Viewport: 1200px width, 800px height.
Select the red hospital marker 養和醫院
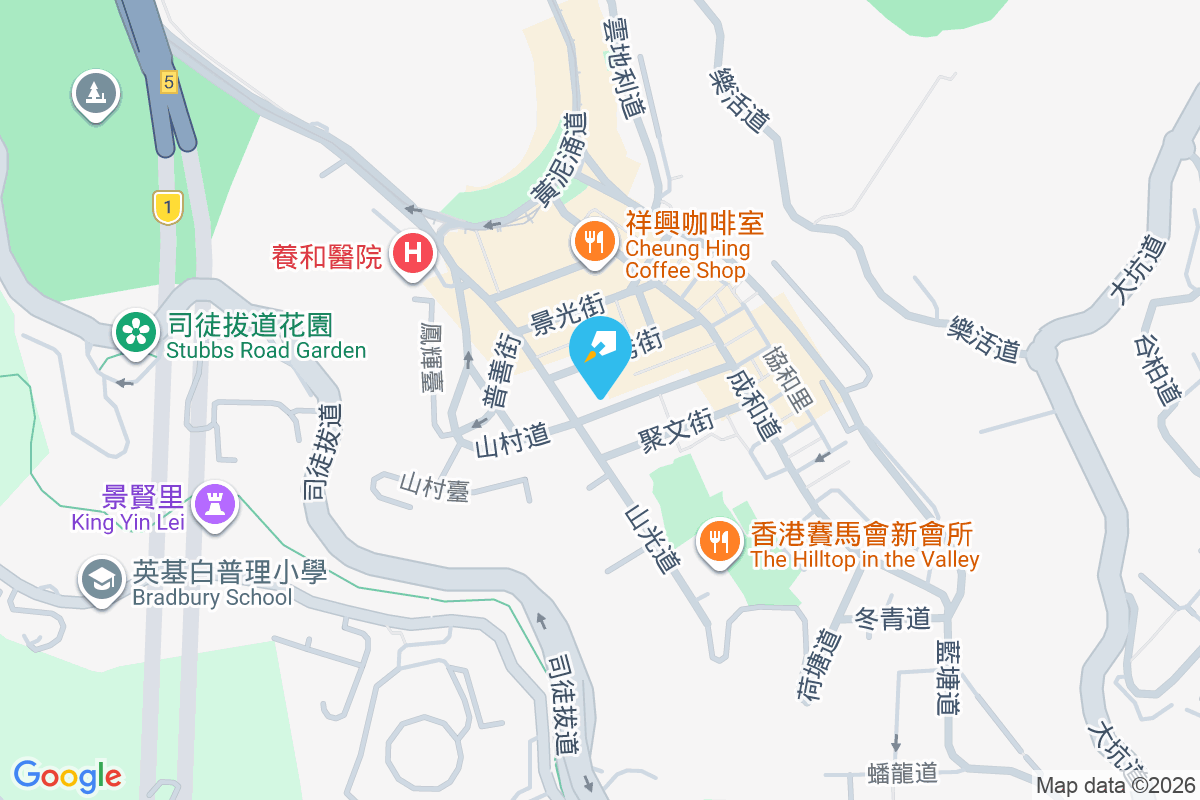coord(412,252)
